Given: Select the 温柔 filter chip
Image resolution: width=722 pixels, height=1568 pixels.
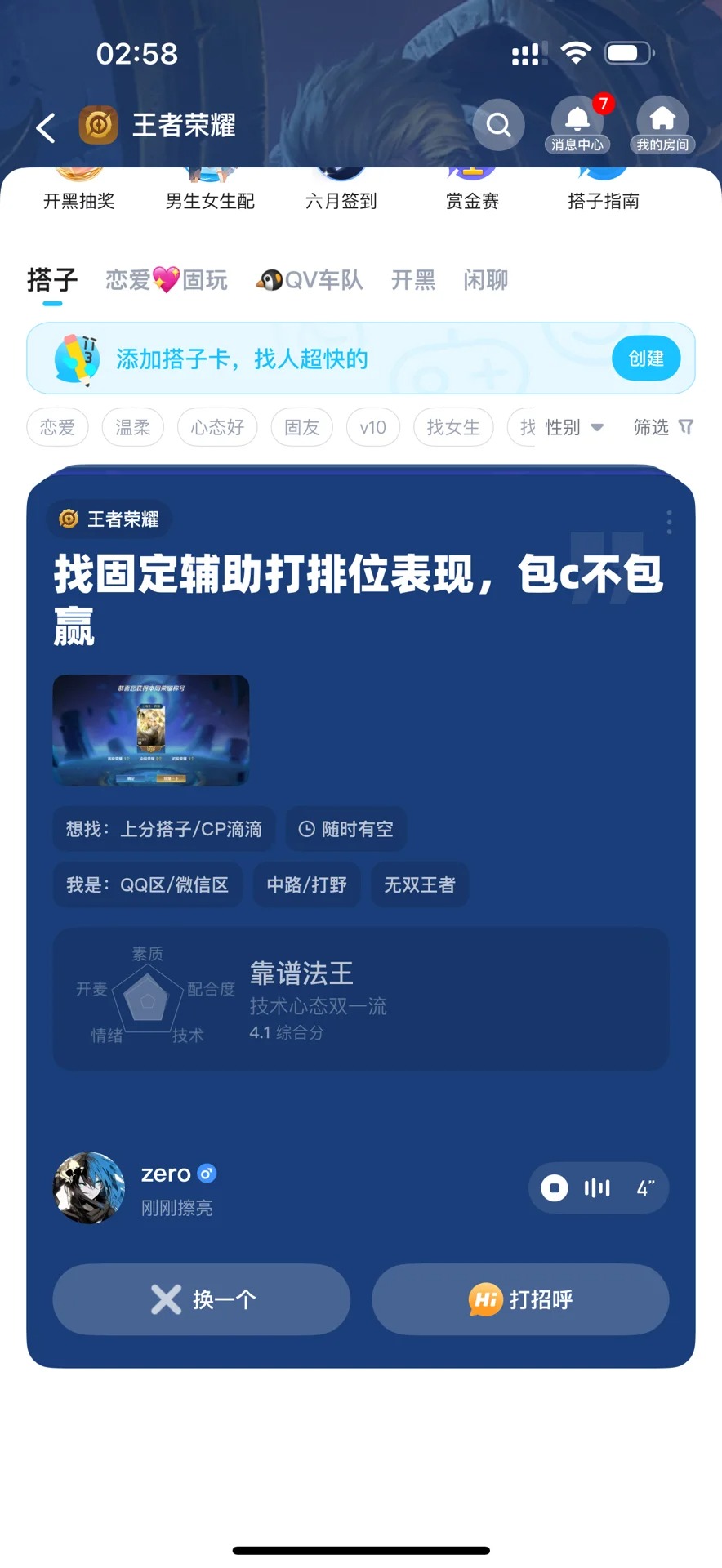Looking at the screenshot, I should 133,427.
